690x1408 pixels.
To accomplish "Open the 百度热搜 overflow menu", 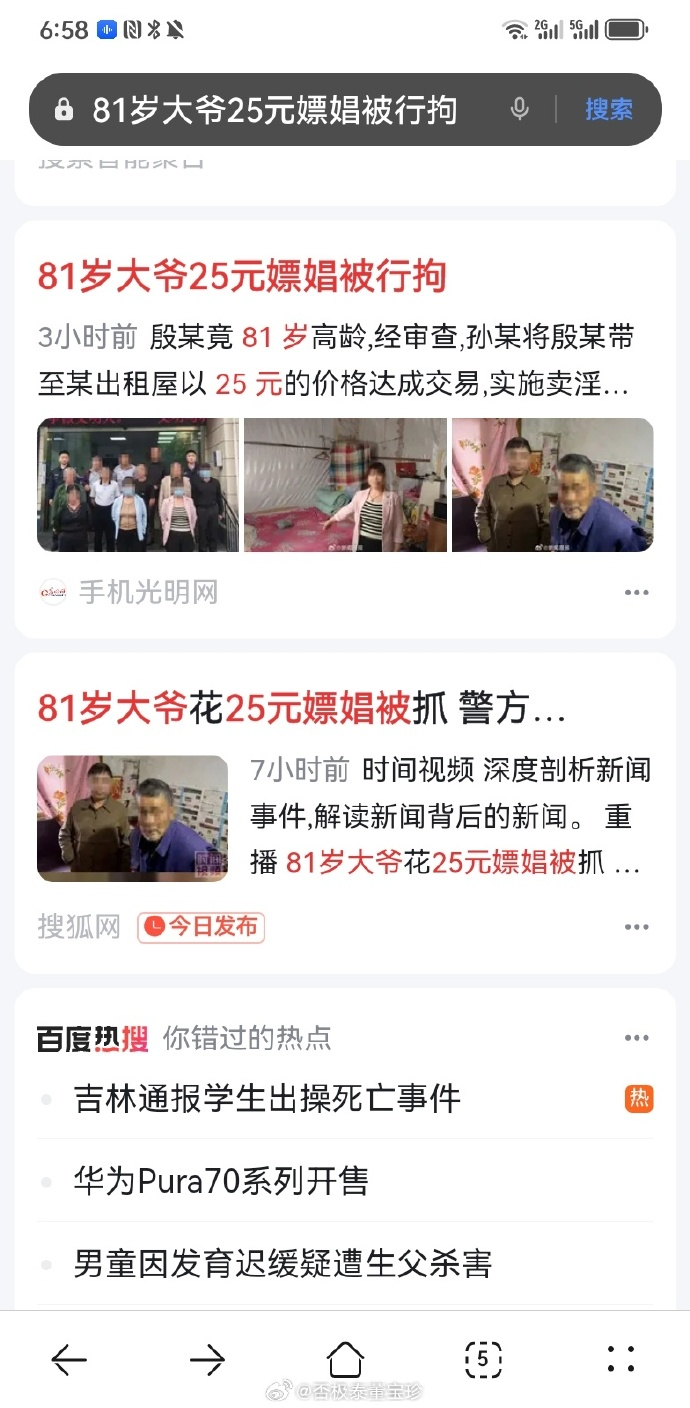I will tap(637, 1038).
